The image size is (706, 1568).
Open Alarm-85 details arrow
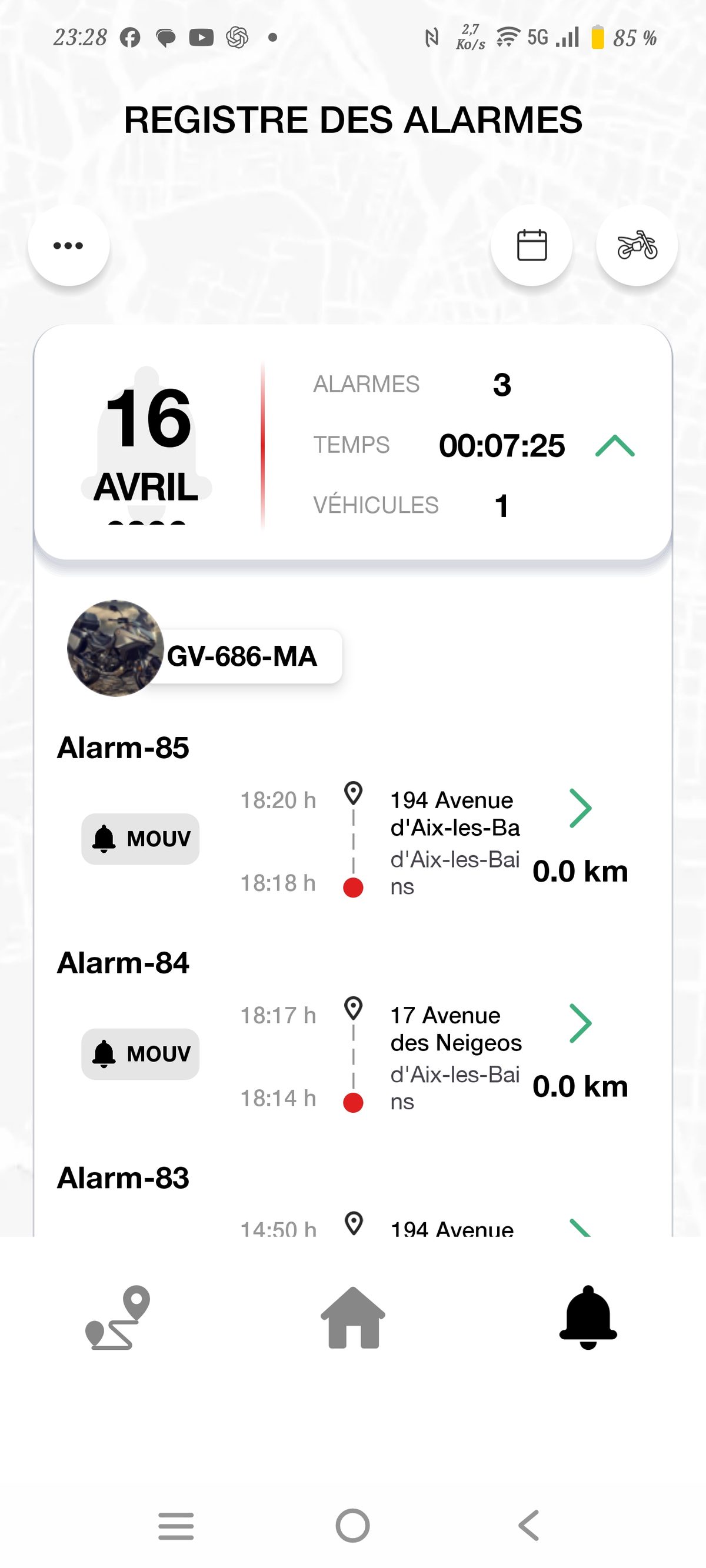(x=580, y=808)
